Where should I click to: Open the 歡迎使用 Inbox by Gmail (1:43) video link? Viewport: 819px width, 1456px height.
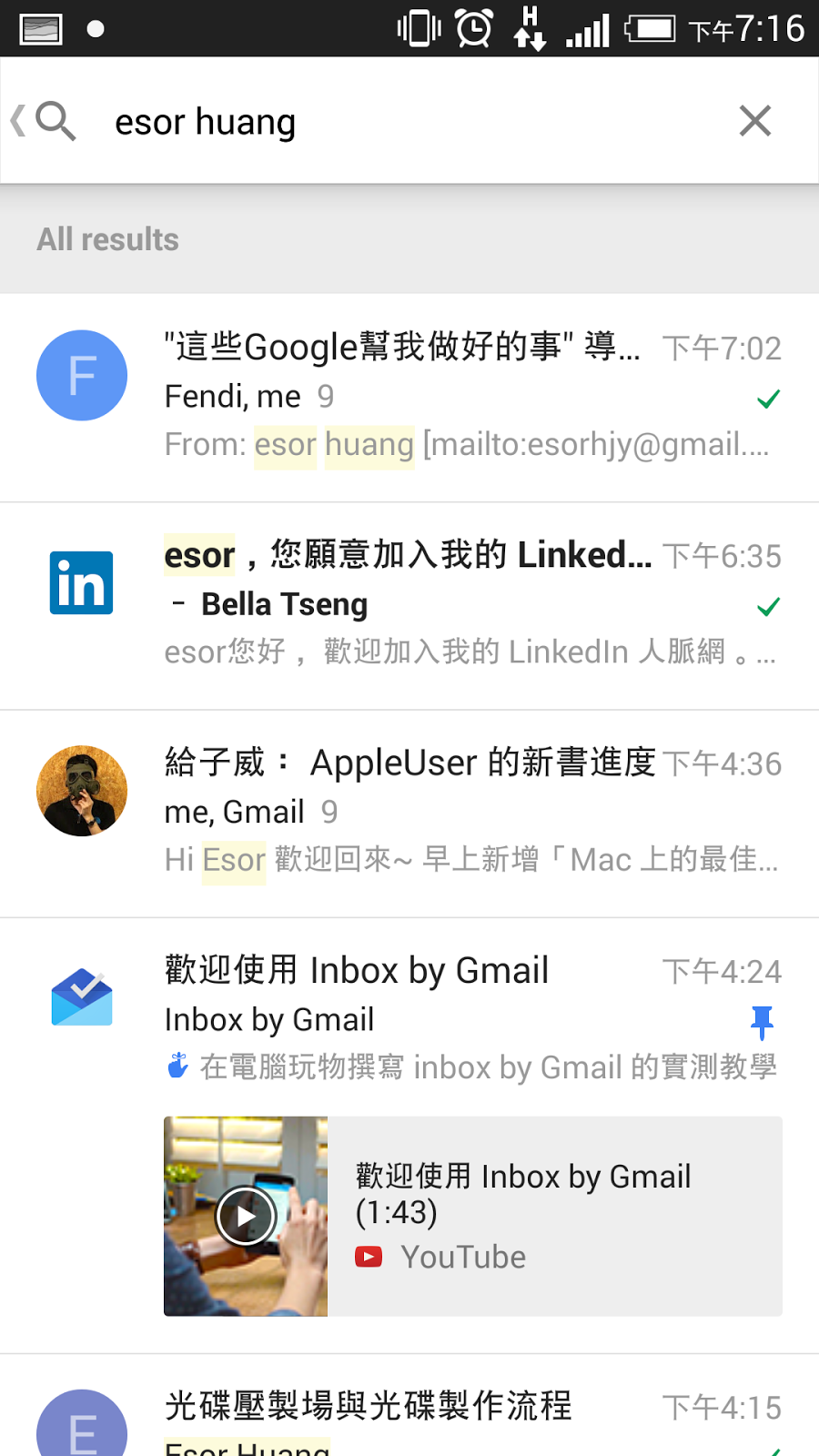(522, 1194)
